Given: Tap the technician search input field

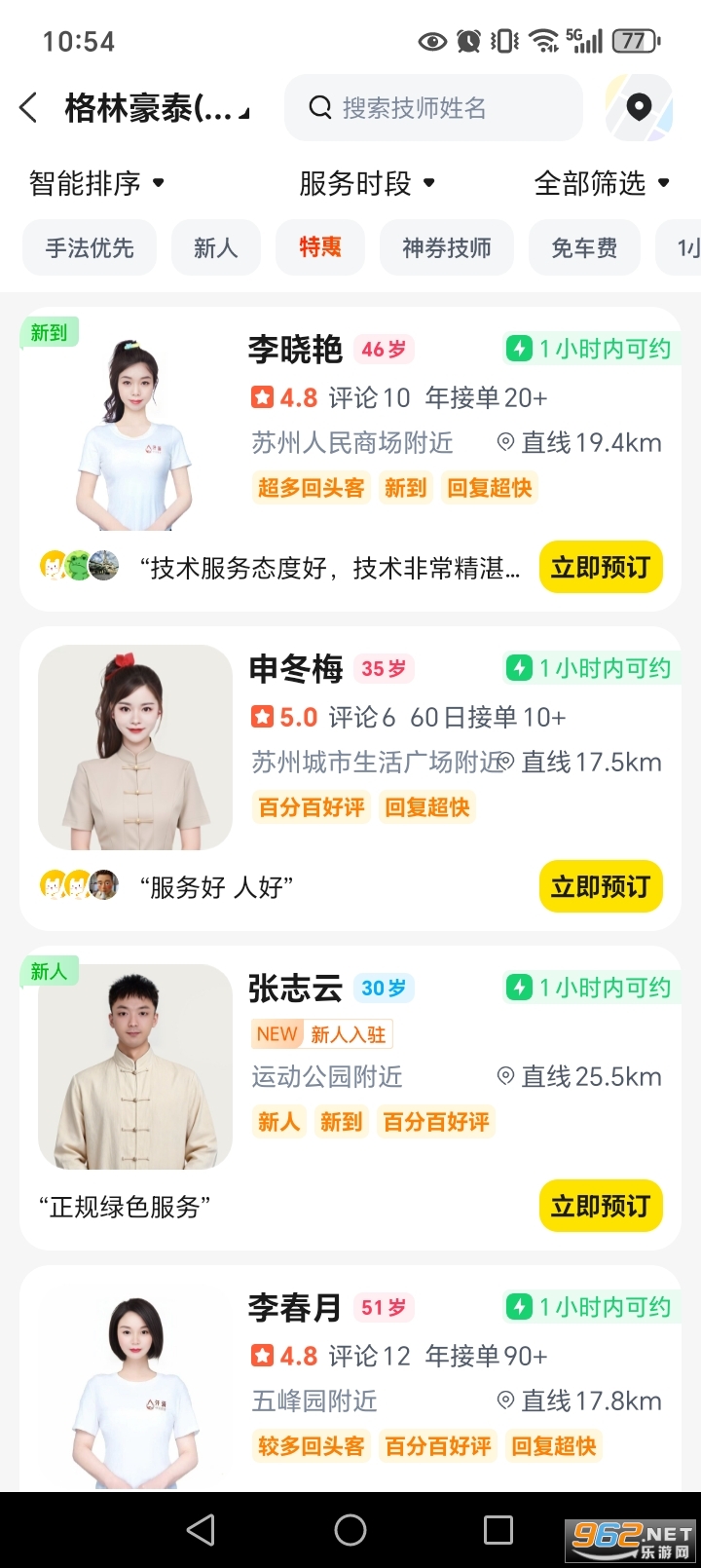Looking at the screenshot, I should (433, 107).
